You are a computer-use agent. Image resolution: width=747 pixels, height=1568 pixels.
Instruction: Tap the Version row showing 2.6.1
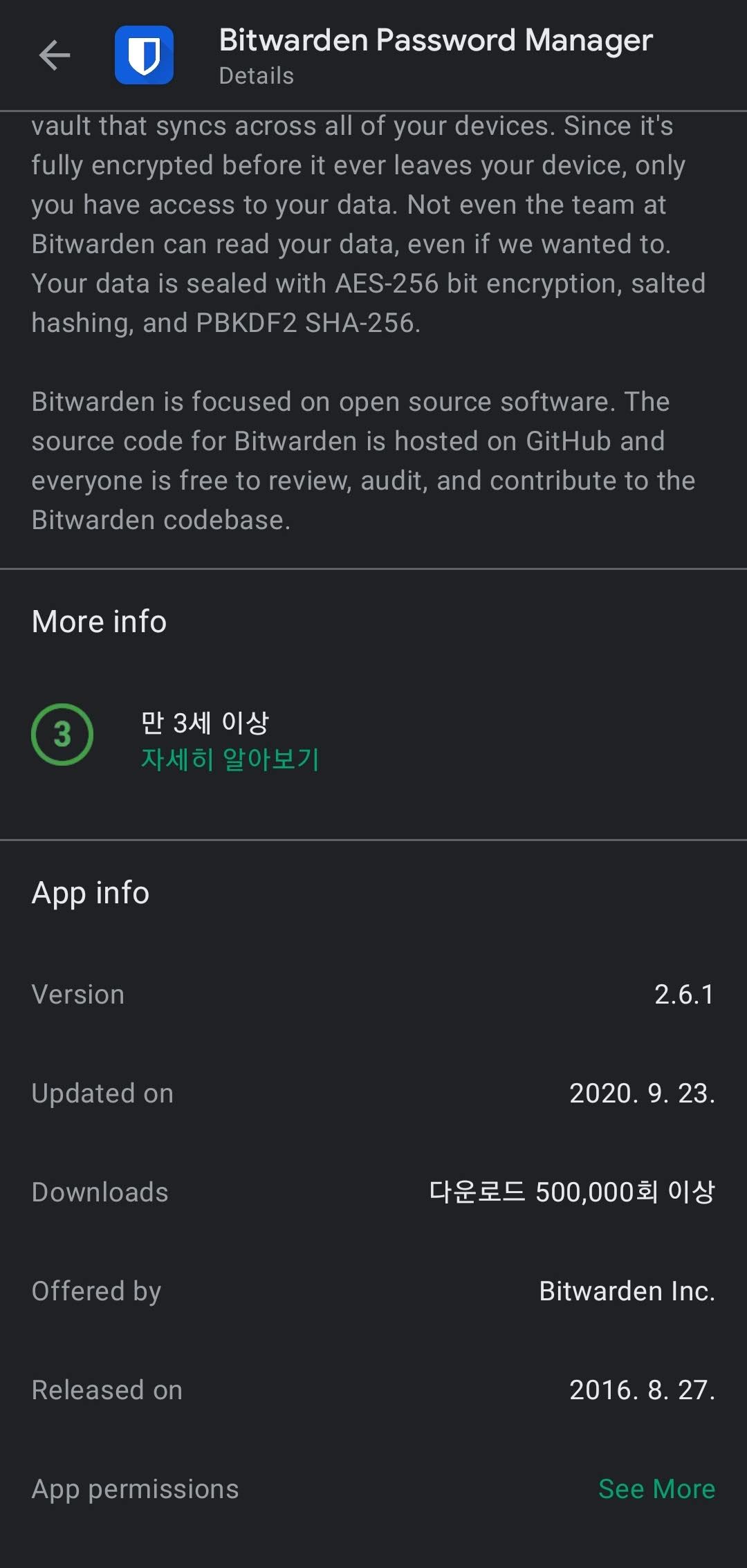pyautogui.click(x=373, y=994)
